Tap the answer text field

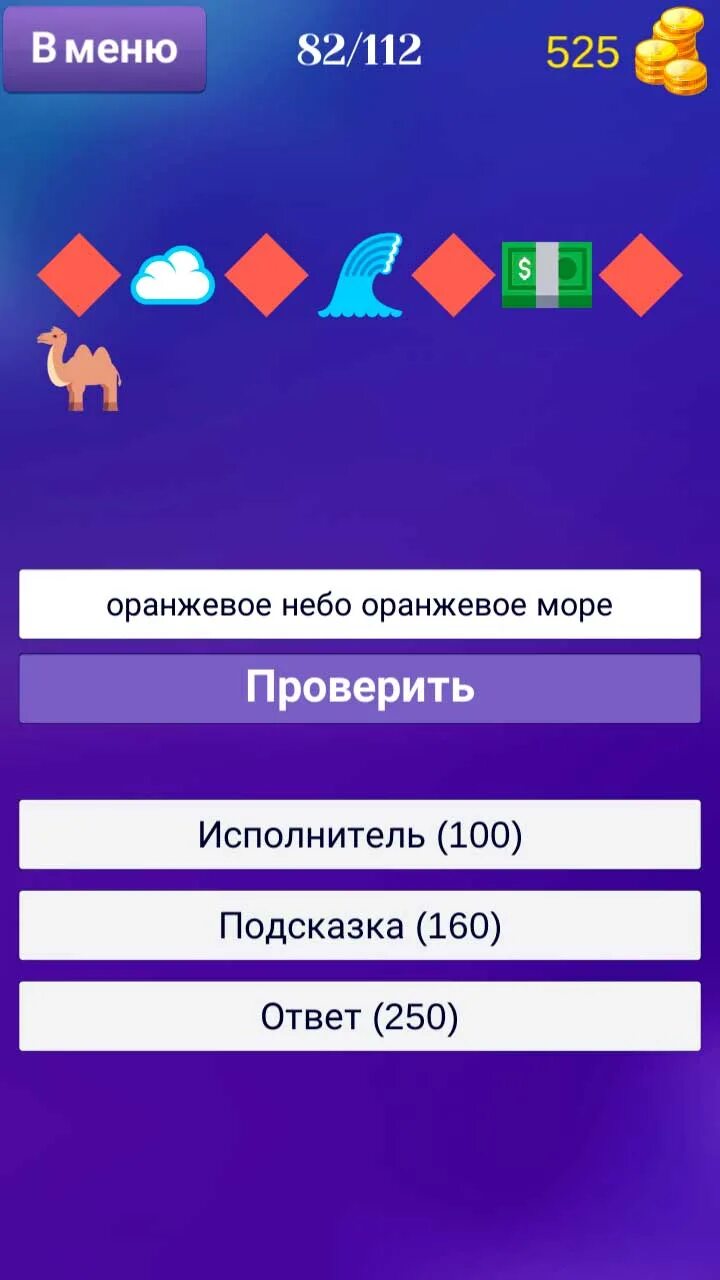point(360,604)
